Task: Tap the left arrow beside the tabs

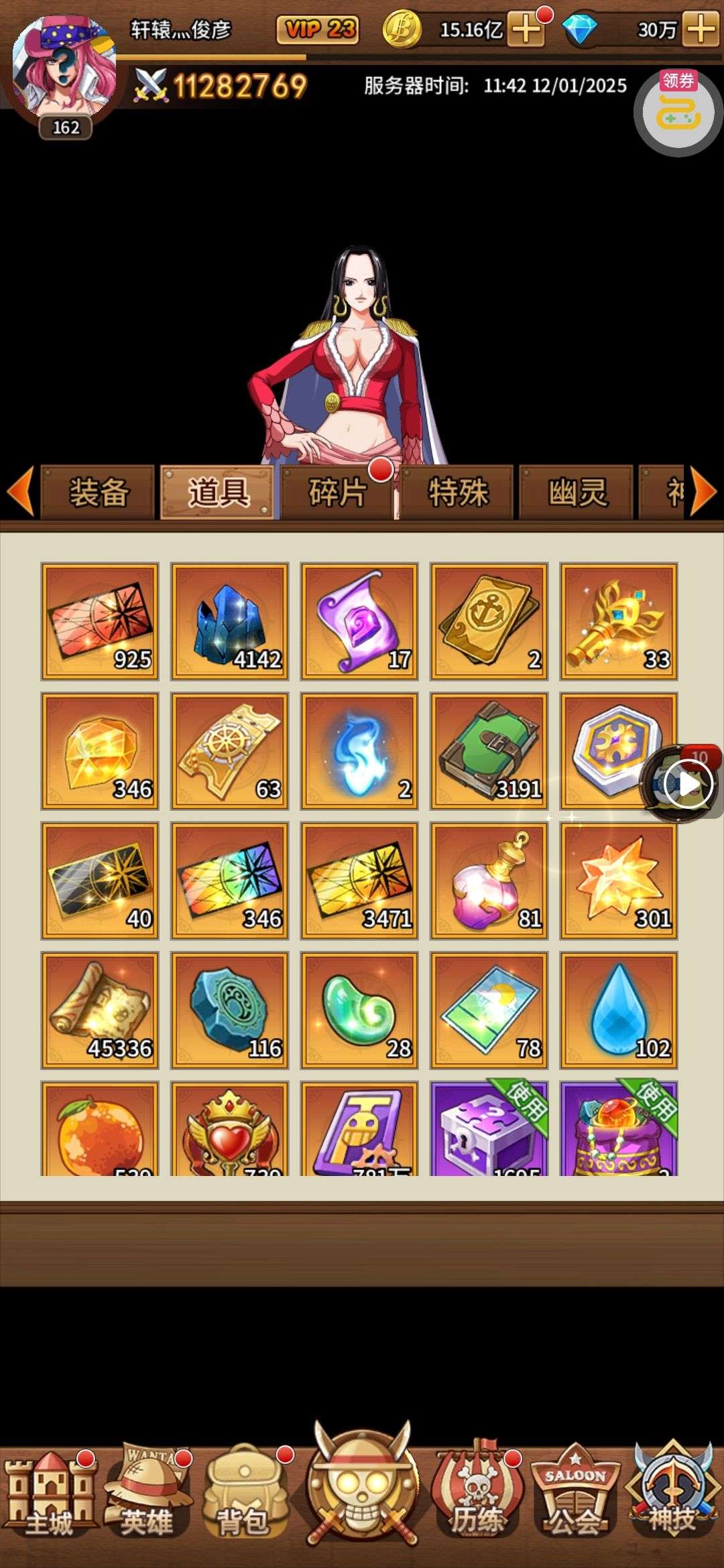Action: [20, 492]
